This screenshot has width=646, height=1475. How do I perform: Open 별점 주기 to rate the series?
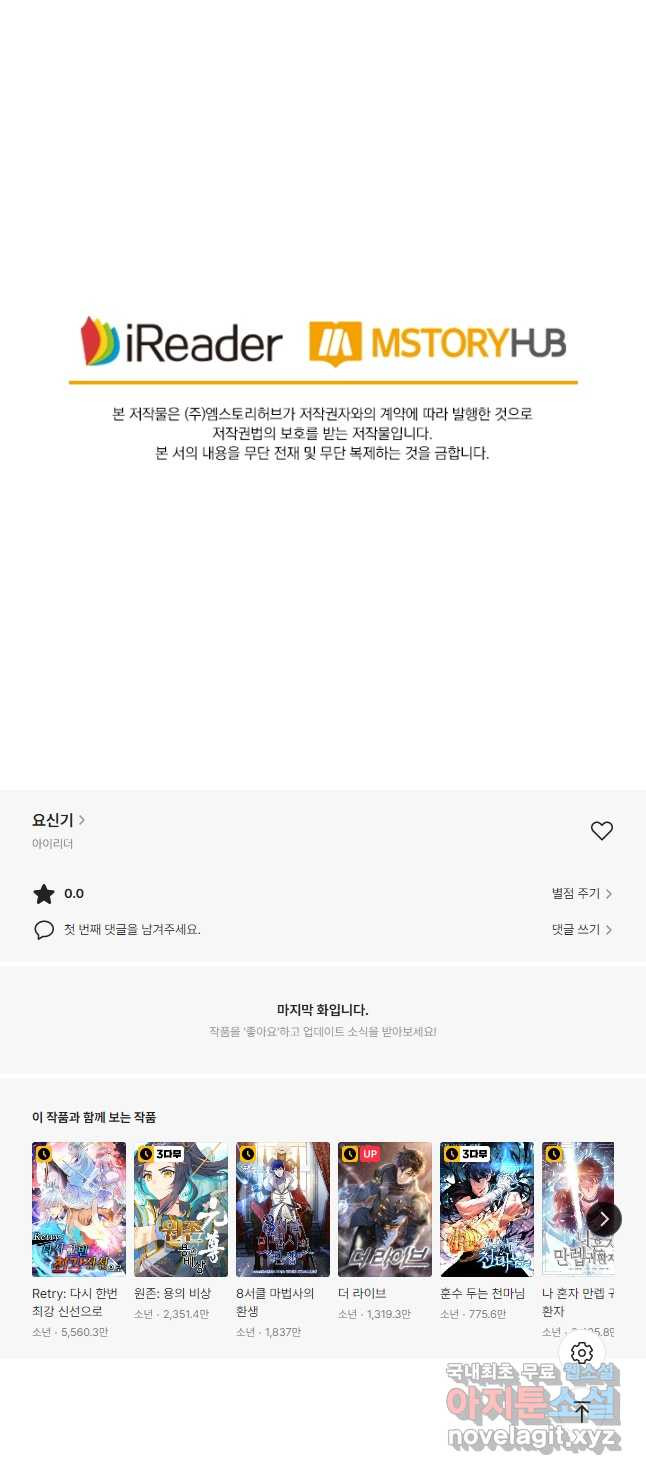pos(581,894)
